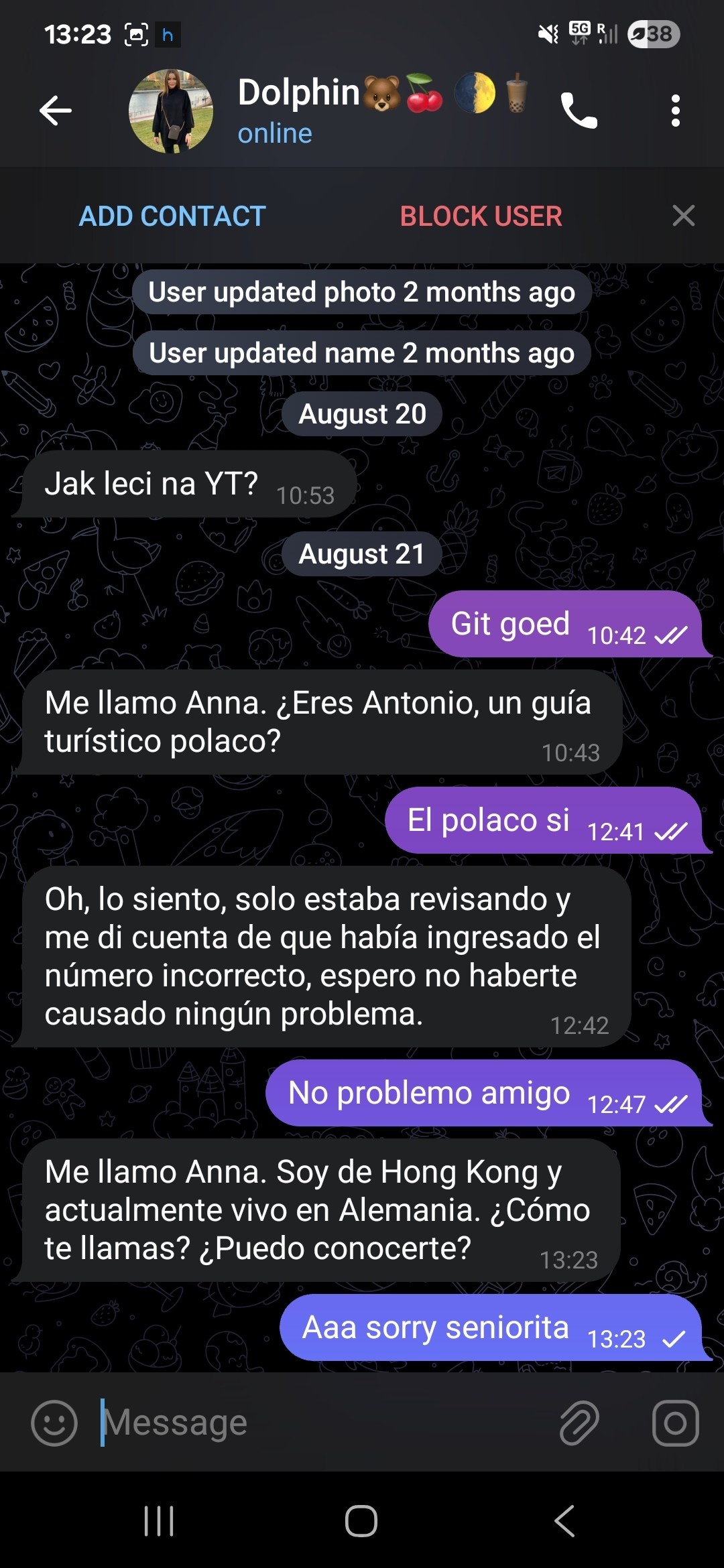Image resolution: width=724 pixels, height=1568 pixels.
Task: Tap ADD CONTACT
Action: point(172,216)
